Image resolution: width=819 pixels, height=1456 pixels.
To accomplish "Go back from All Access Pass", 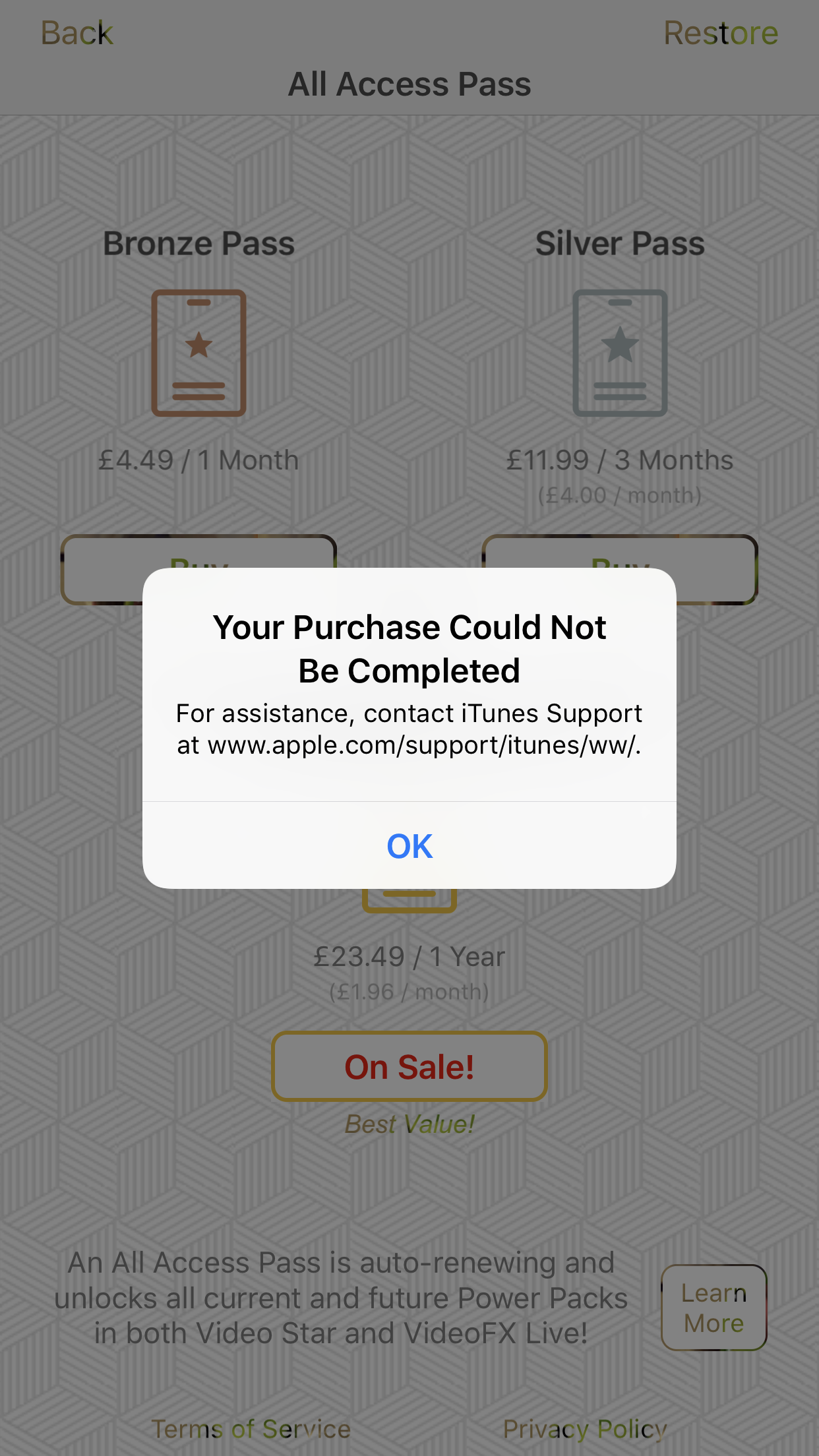I will coord(77,33).
